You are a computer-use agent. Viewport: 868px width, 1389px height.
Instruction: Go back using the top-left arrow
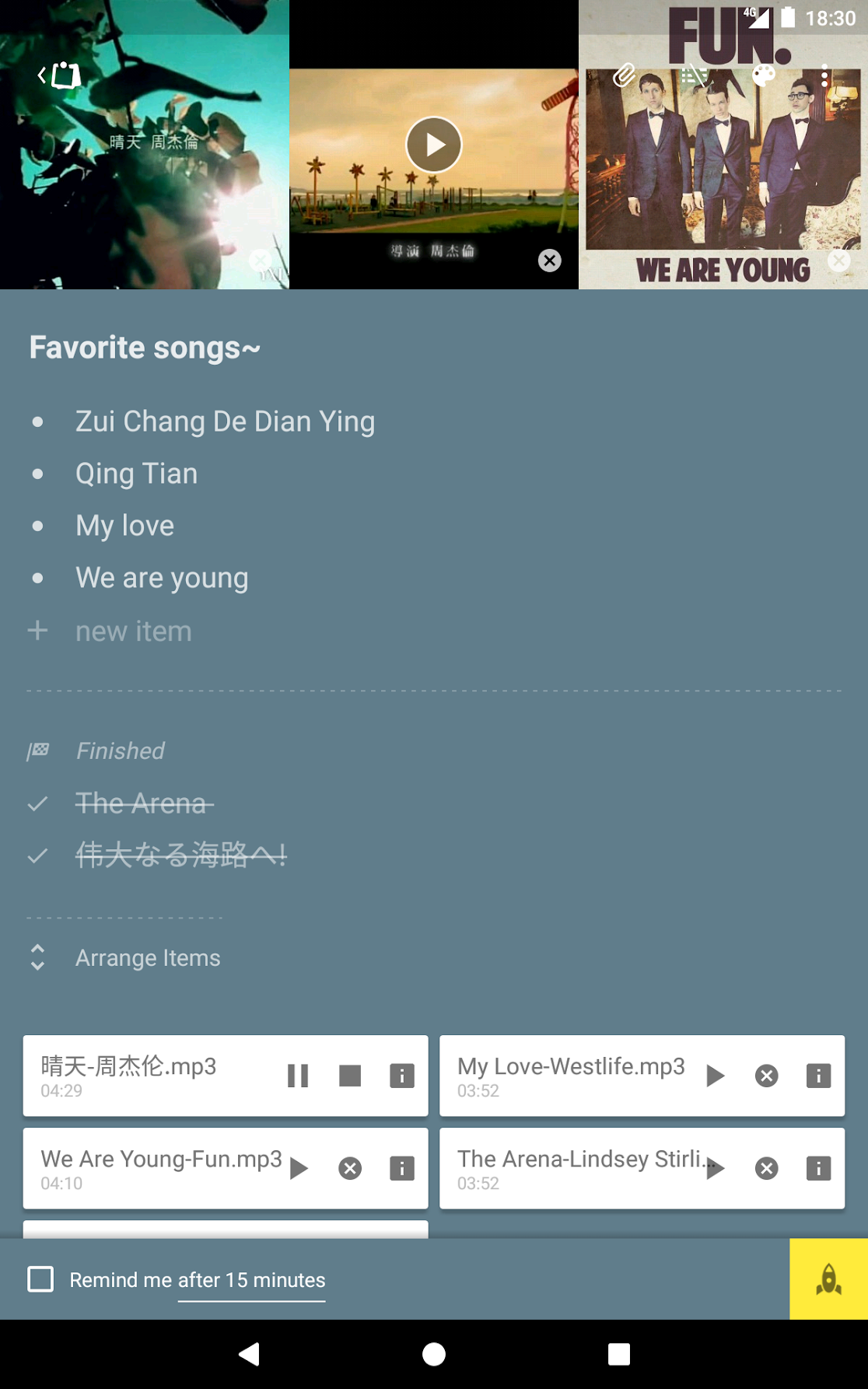59,75
